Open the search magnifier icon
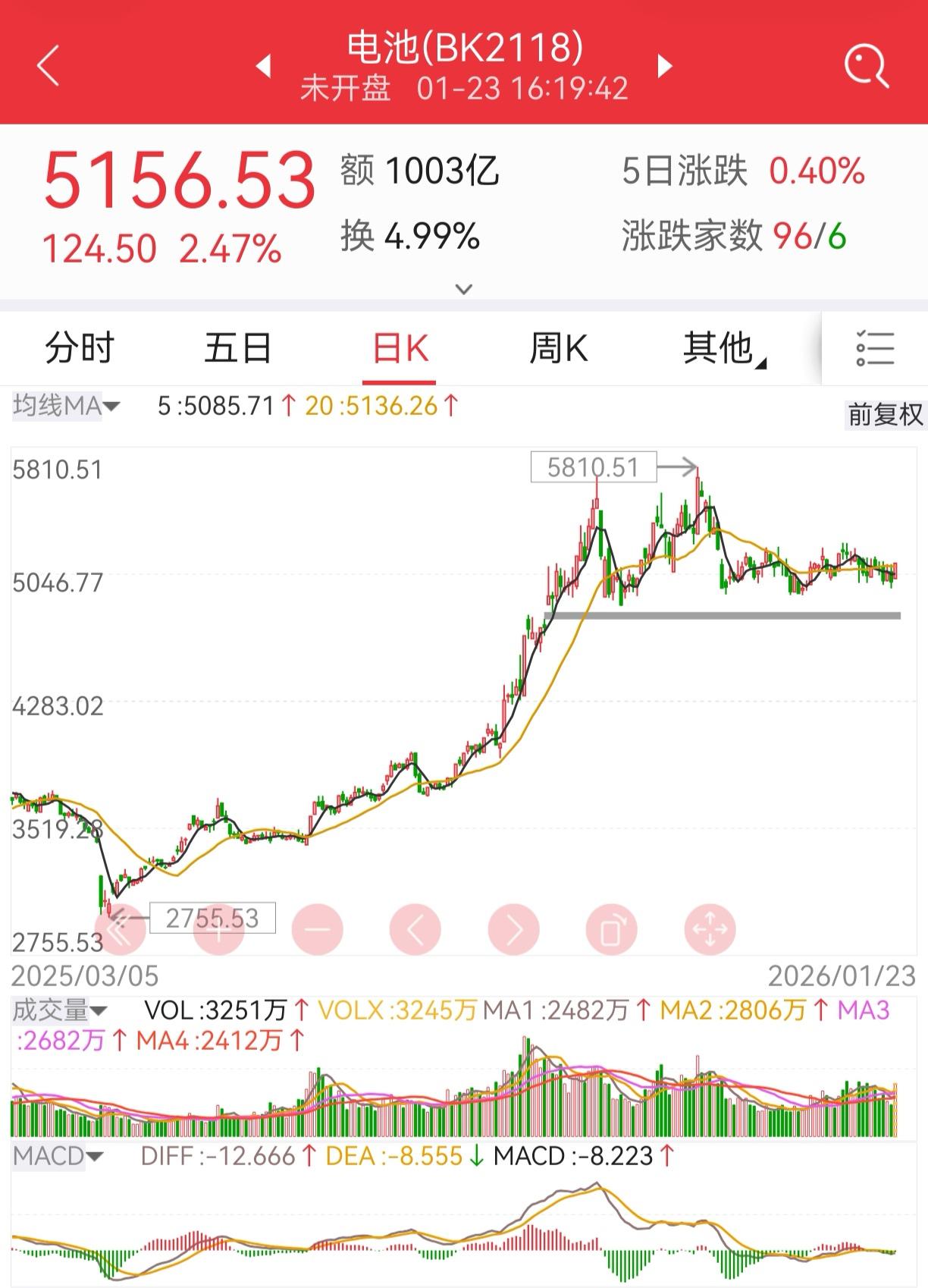Viewport: 928px width, 1288px height. (866, 64)
